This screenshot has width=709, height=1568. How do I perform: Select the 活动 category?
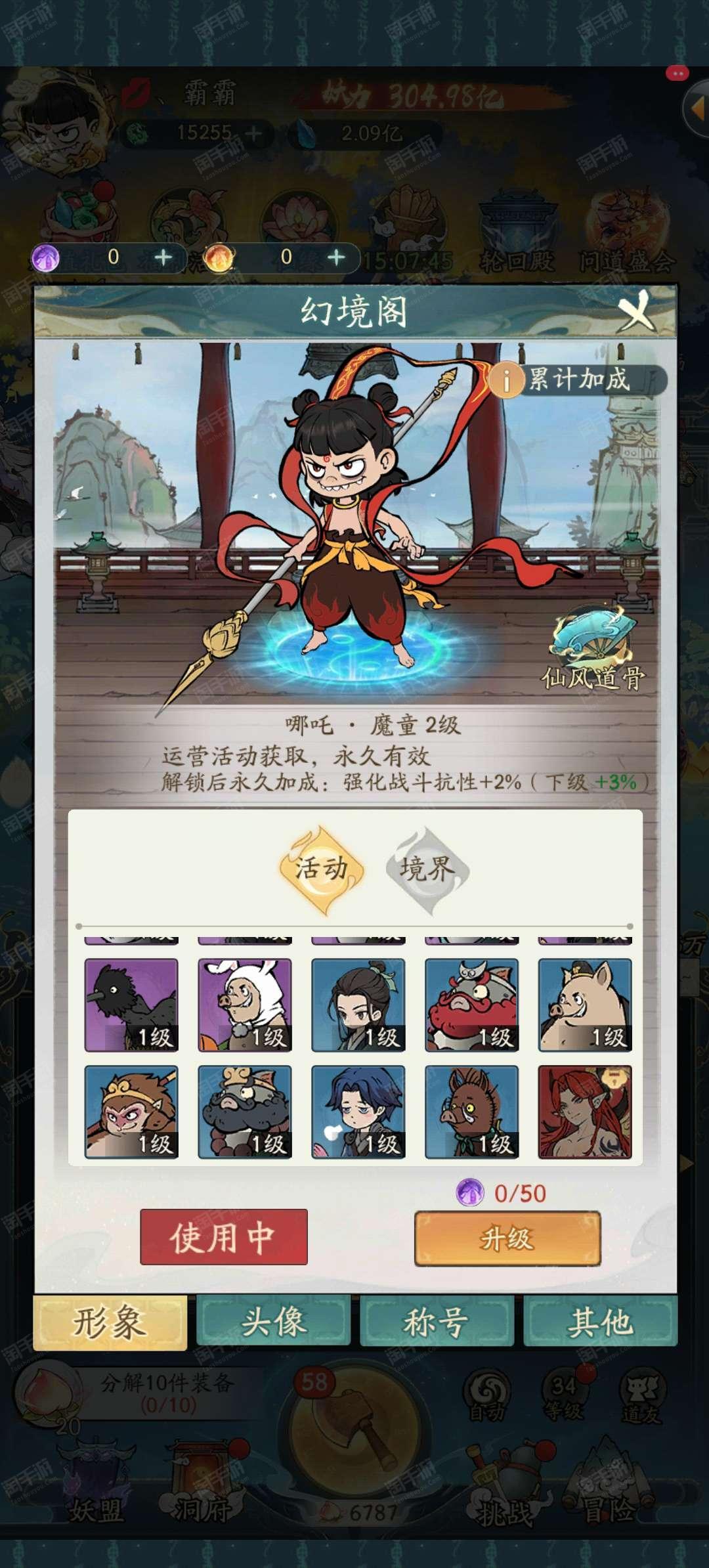(322, 869)
